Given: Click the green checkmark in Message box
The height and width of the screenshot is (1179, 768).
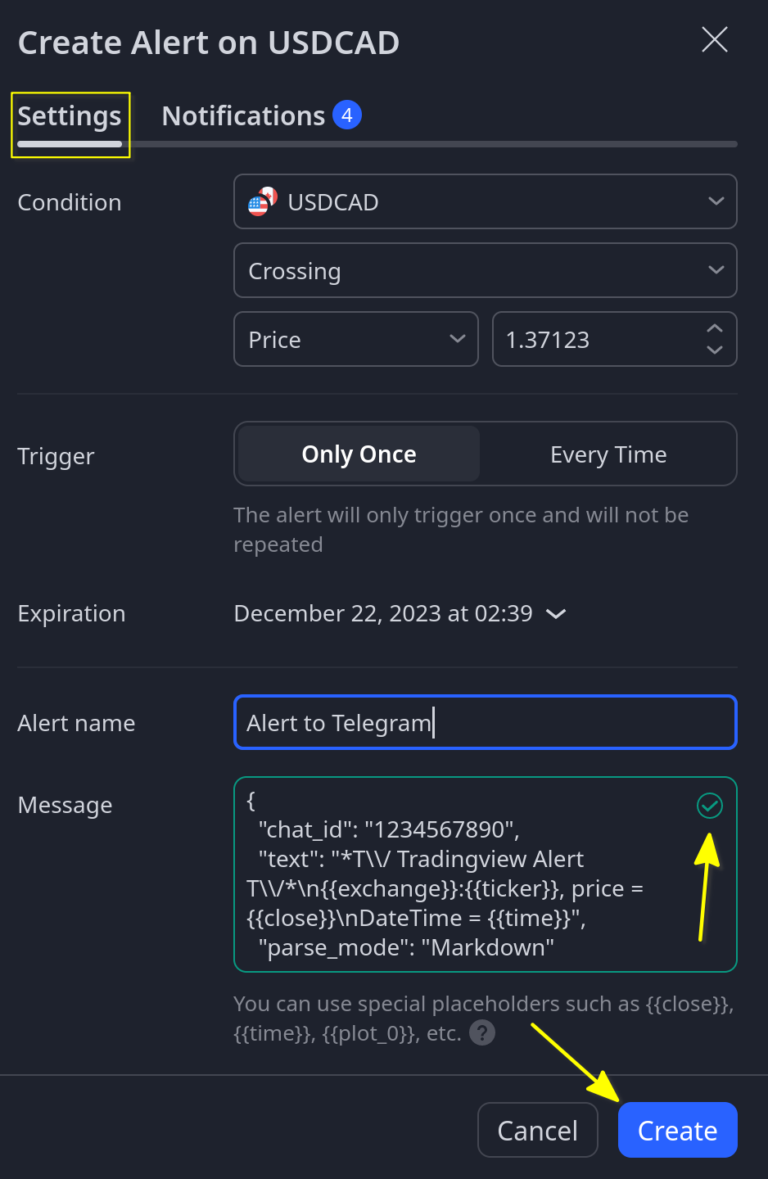Looking at the screenshot, I should coord(709,806).
